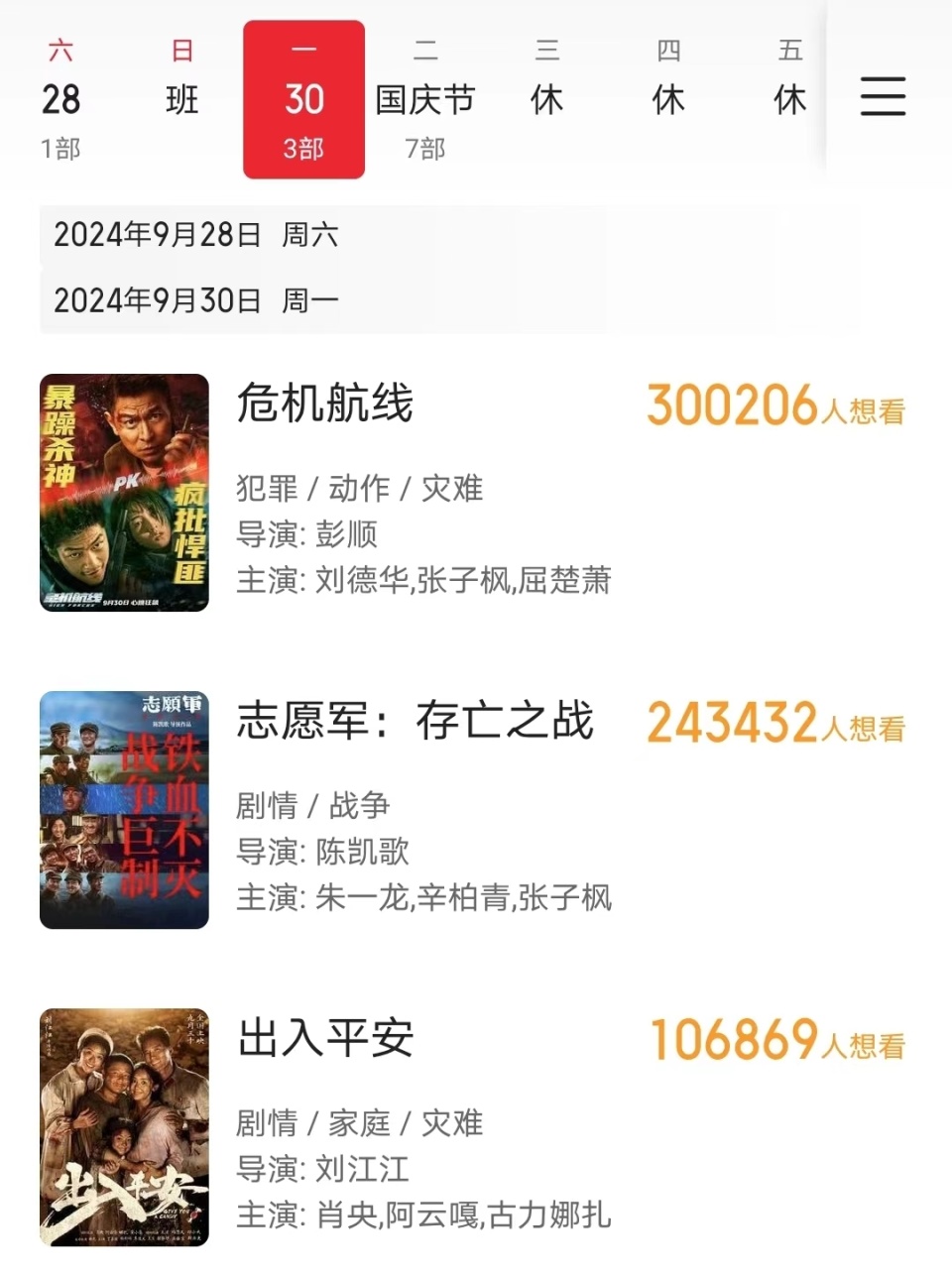This screenshot has width=952, height=1273.
Task: Open the hamburger menu icon
Action: [x=883, y=96]
